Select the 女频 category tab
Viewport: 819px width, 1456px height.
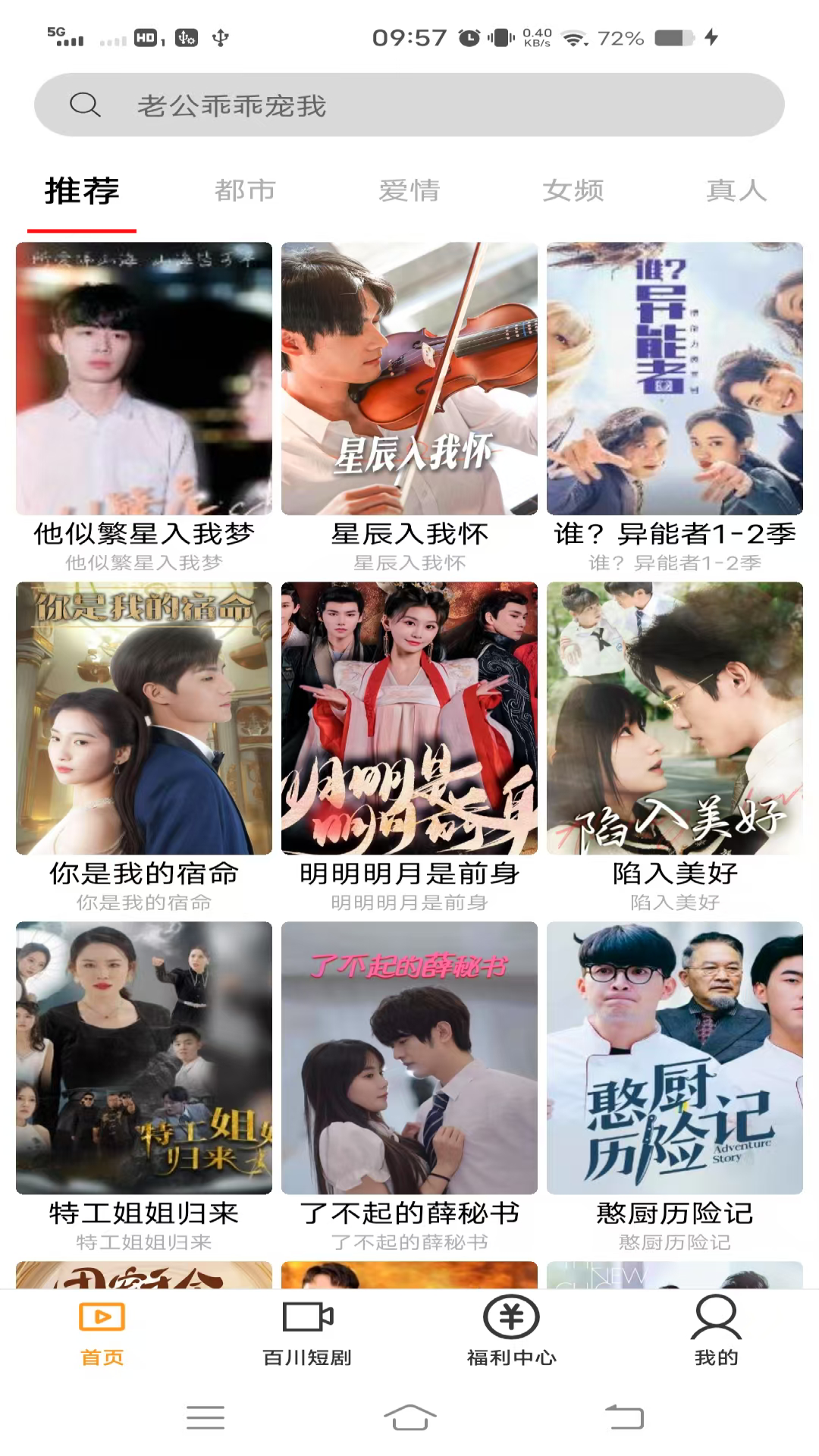pyautogui.click(x=573, y=190)
